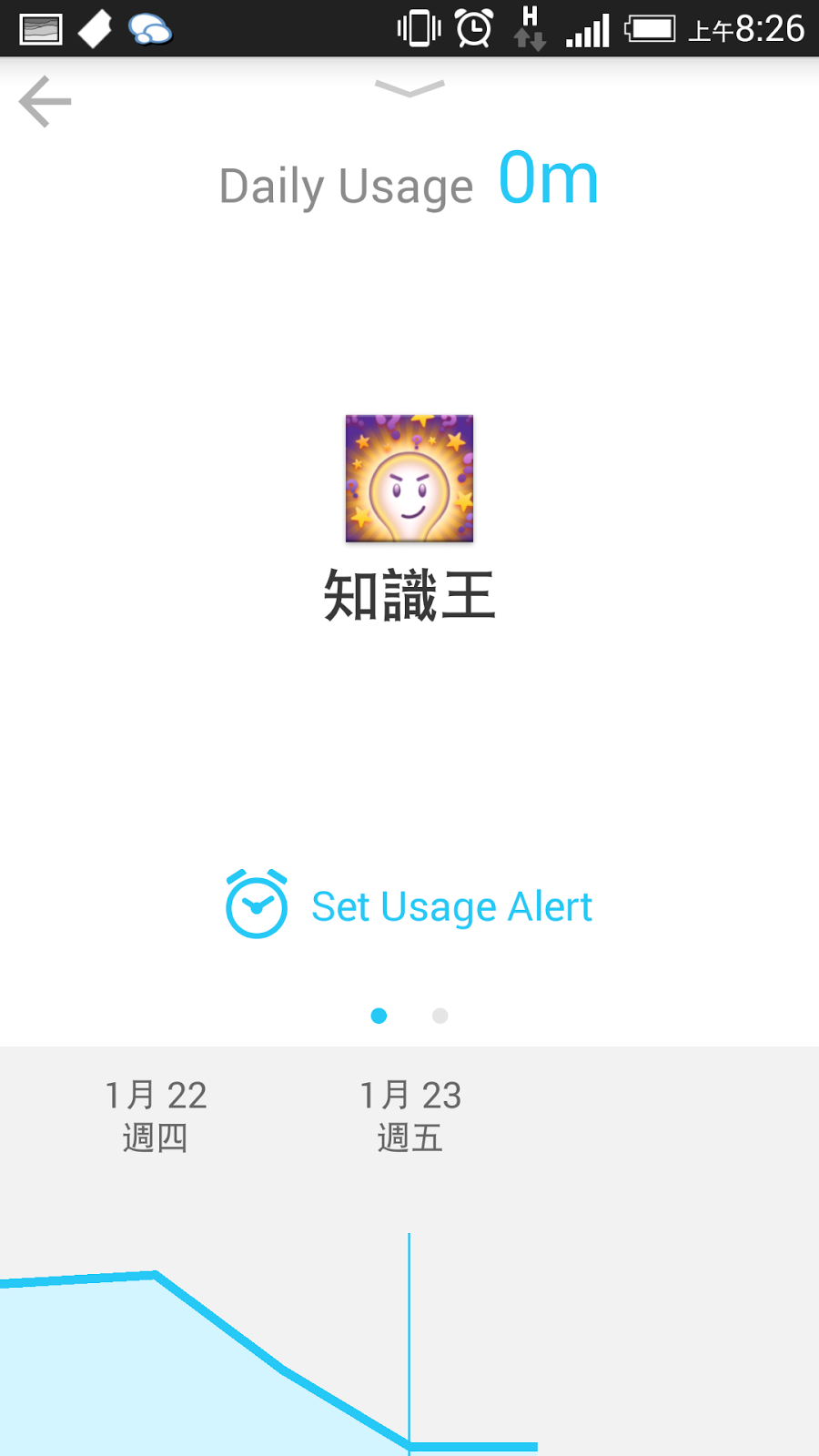819x1456 pixels.
Task: Click the tag-shaped notification icon
Action: 95,27
